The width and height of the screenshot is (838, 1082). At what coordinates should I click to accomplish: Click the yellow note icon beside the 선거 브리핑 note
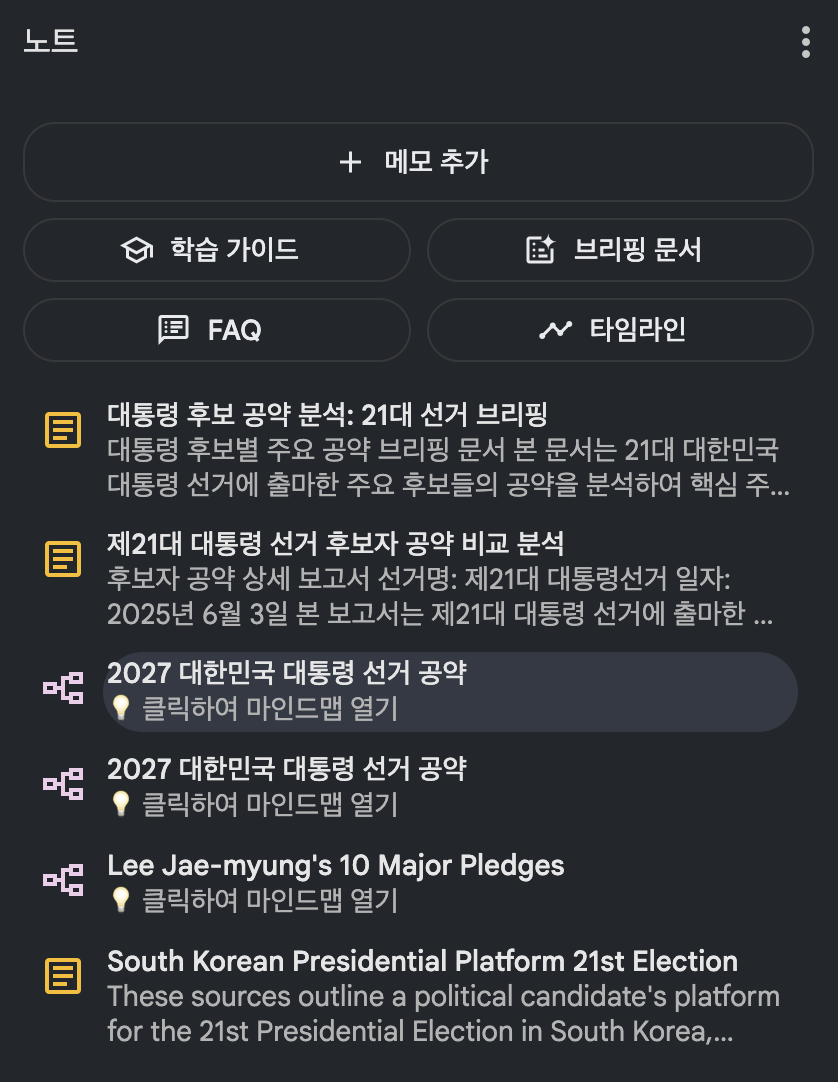[x=62, y=430]
